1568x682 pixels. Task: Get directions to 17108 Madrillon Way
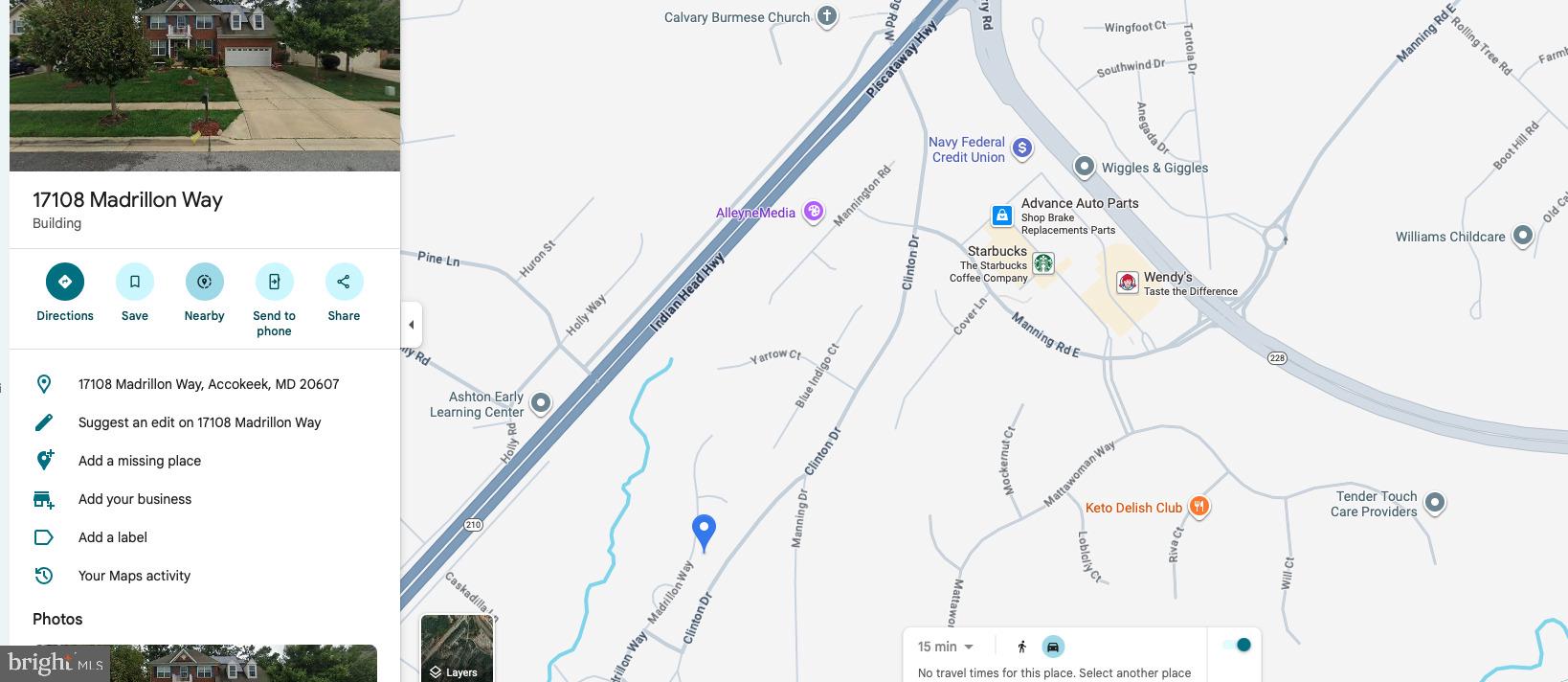(65, 282)
